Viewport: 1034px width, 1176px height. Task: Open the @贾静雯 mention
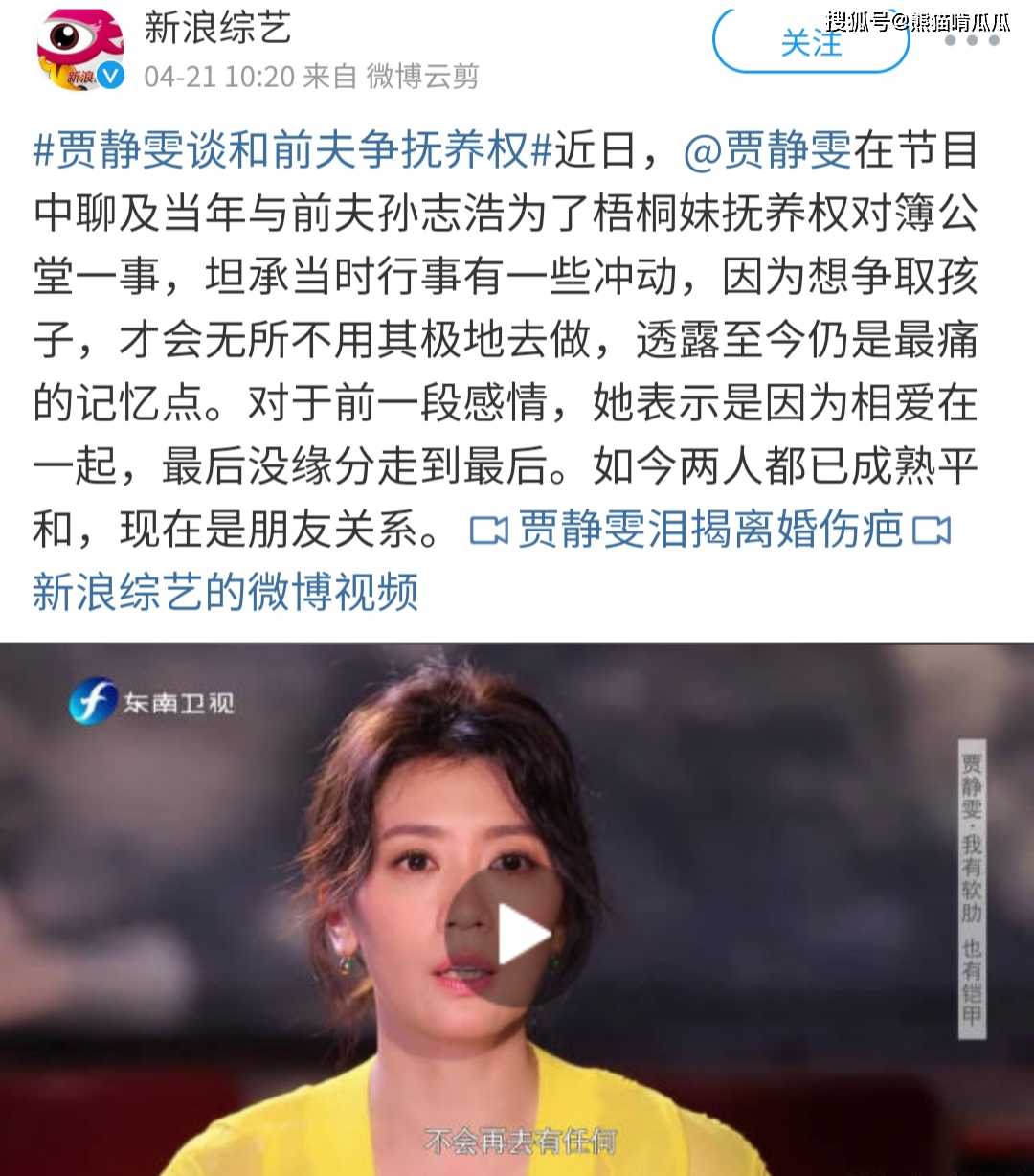[x=768, y=151]
